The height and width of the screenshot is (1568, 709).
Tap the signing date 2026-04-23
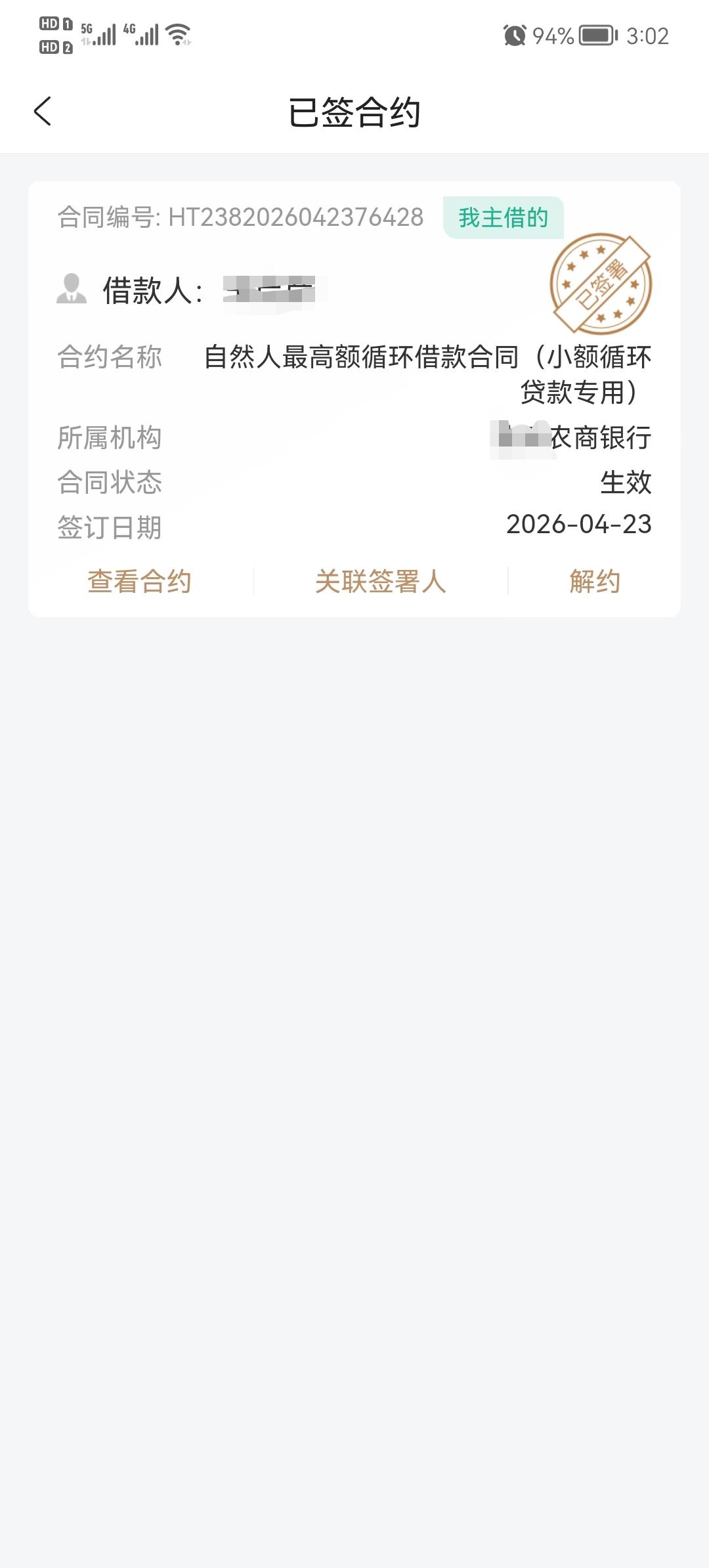(x=577, y=526)
